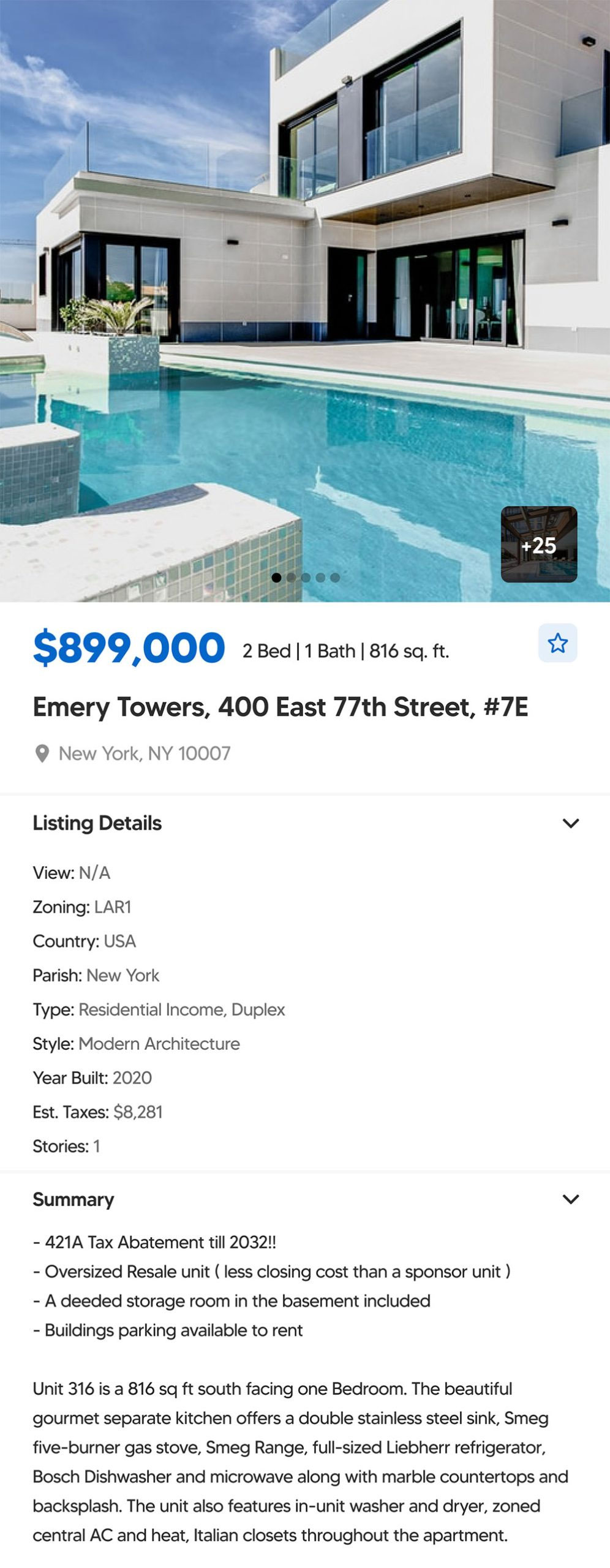Tap the photo carousel page indicator dots
This screenshot has height=1568, width=610.
[306, 577]
